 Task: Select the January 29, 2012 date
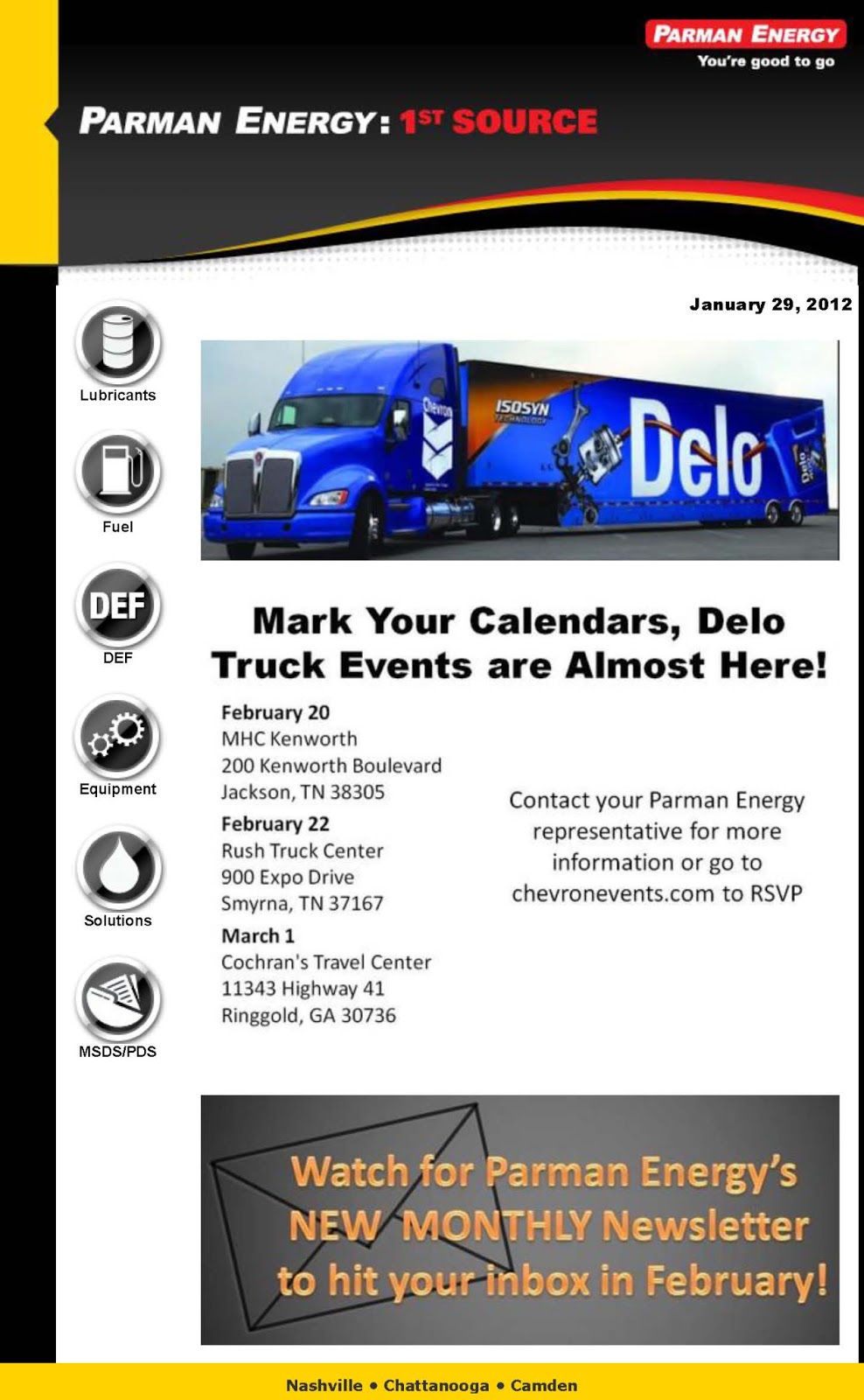(x=770, y=304)
